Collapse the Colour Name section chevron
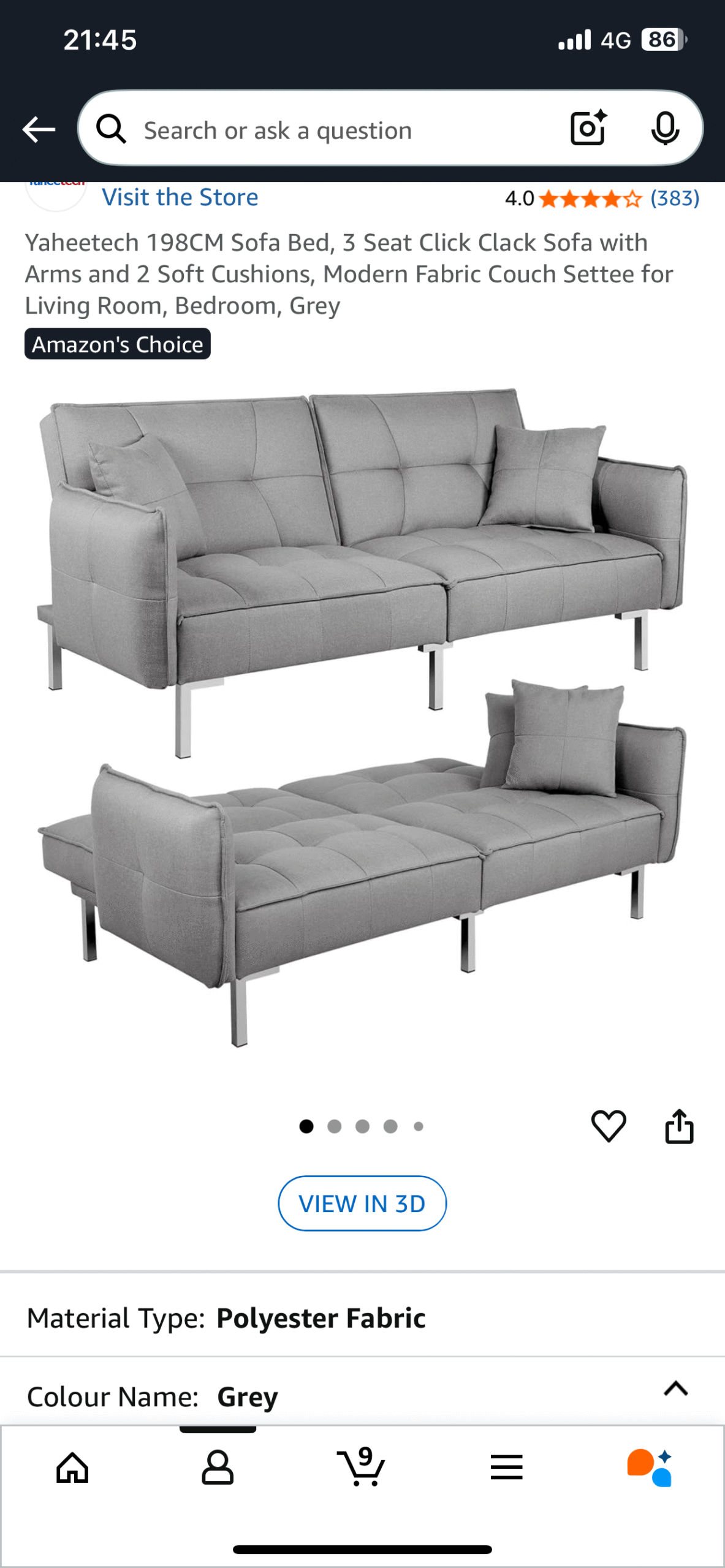 pos(676,1389)
